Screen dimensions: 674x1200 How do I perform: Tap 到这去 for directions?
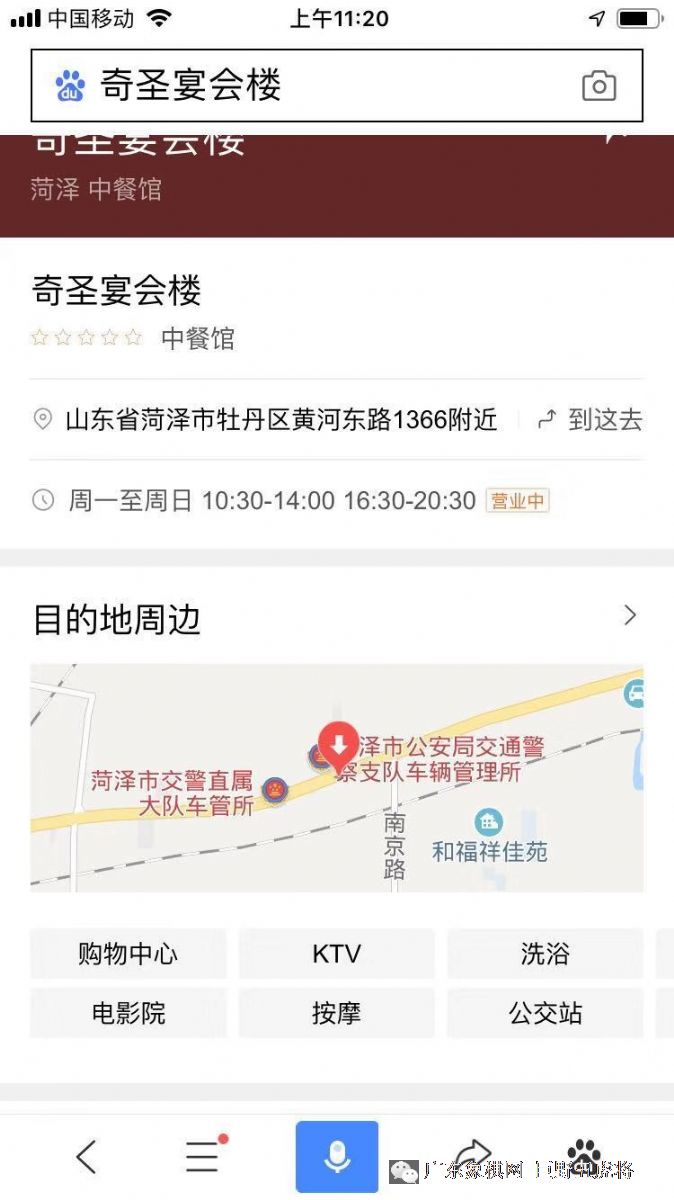(x=591, y=420)
